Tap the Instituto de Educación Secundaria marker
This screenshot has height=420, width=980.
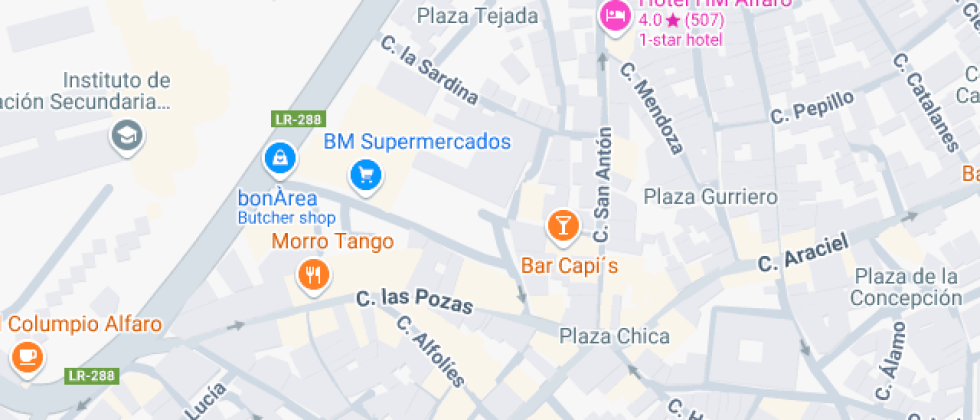[127, 136]
